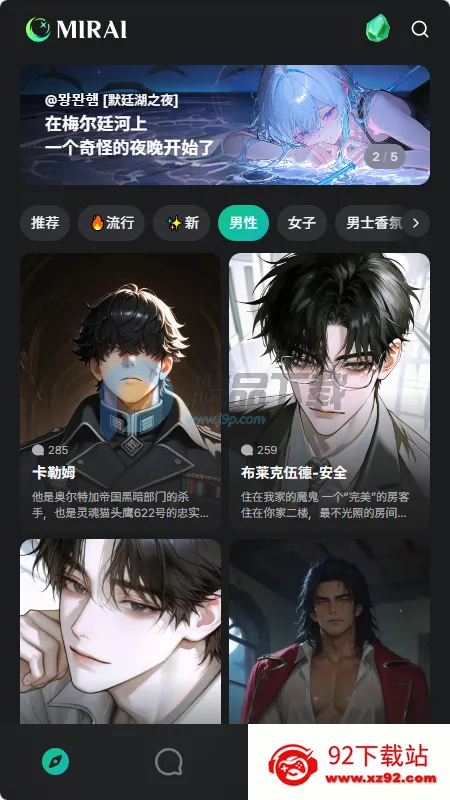This screenshot has height=800, width=450.
Task: Open the card of the brown-haired man resting on his hand
Action: (x=120, y=632)
